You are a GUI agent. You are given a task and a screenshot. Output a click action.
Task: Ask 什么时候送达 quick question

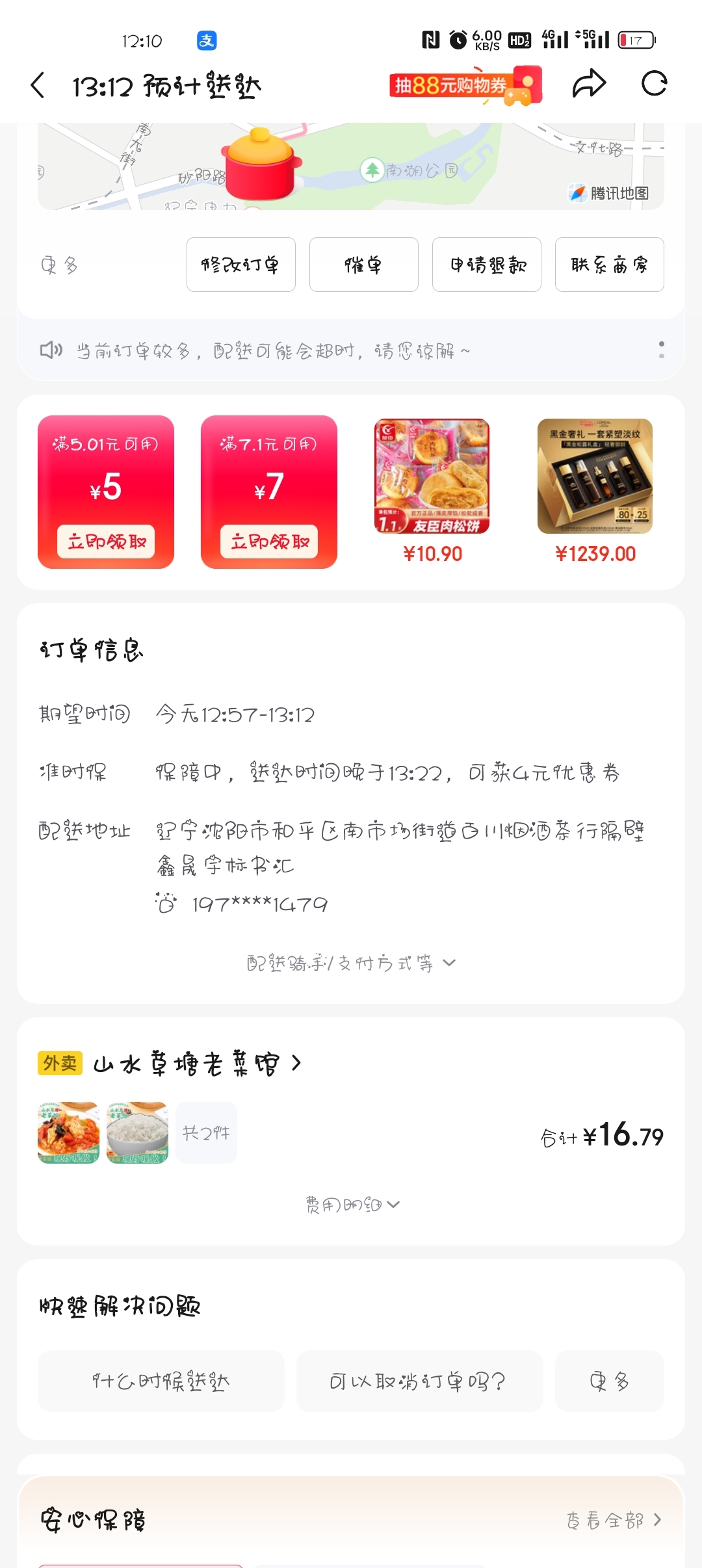(x=161, y=1381)
